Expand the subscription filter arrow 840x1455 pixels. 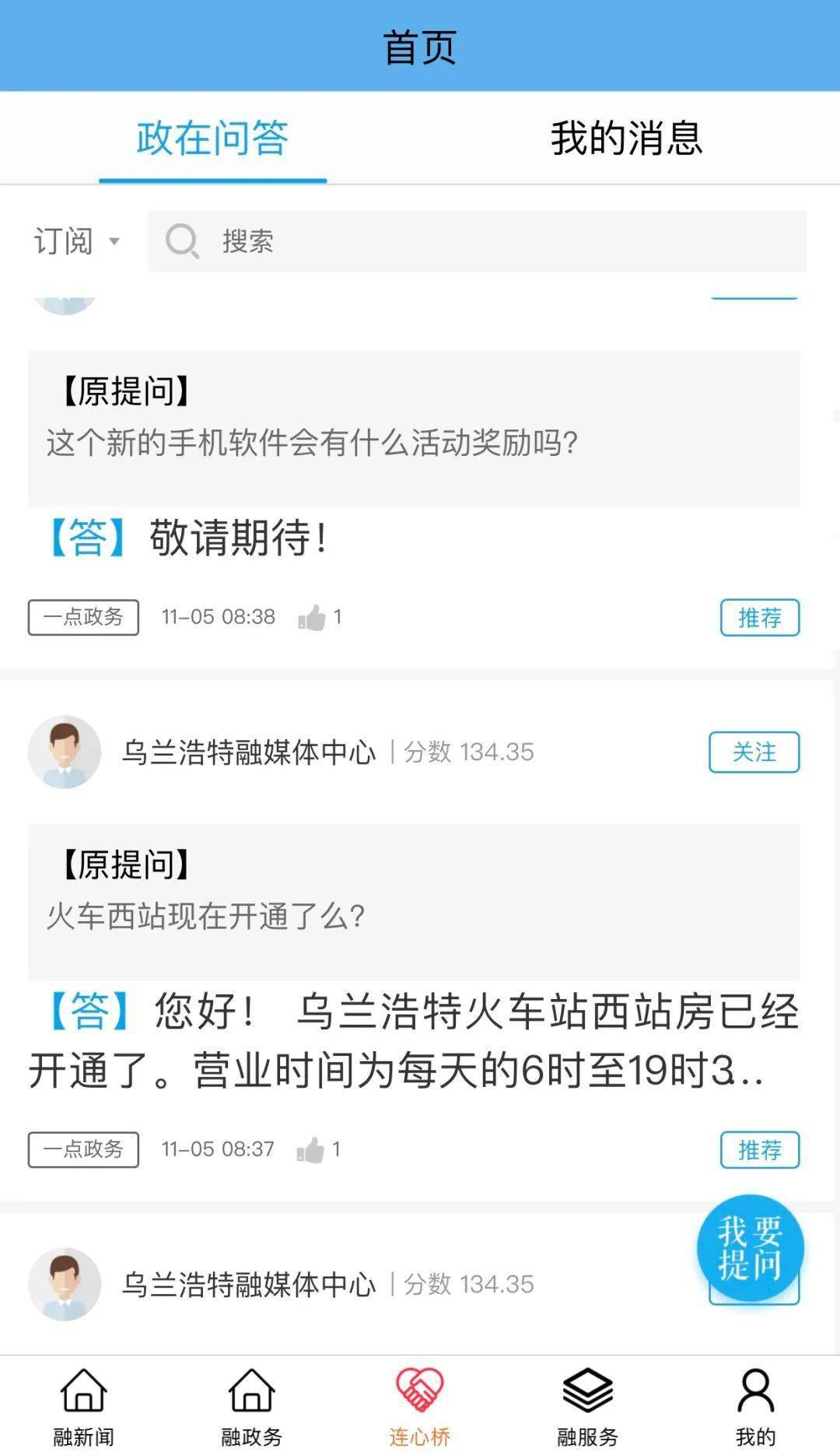point(113,242)
